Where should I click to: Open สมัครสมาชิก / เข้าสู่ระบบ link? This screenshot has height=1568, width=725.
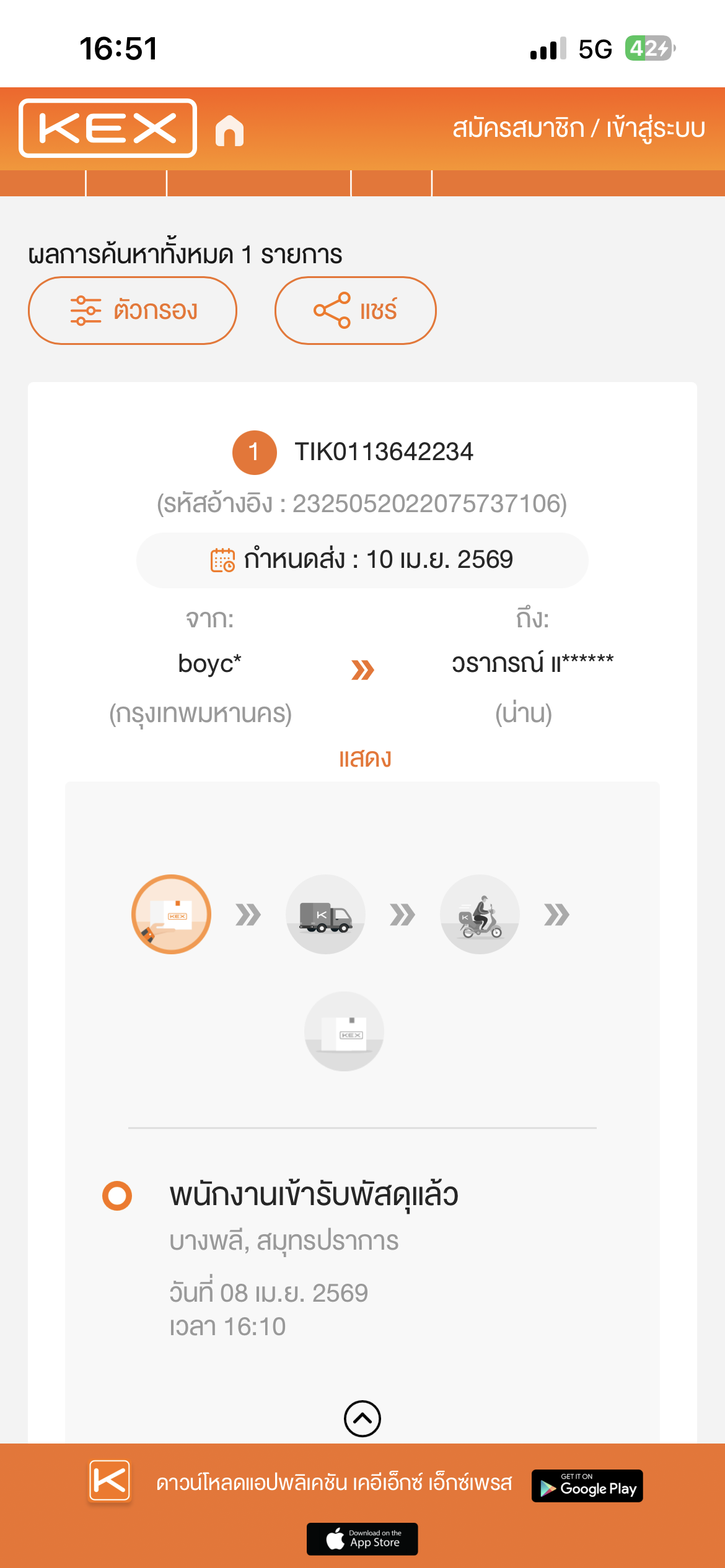pyautogui.click(x=578, y=129)
